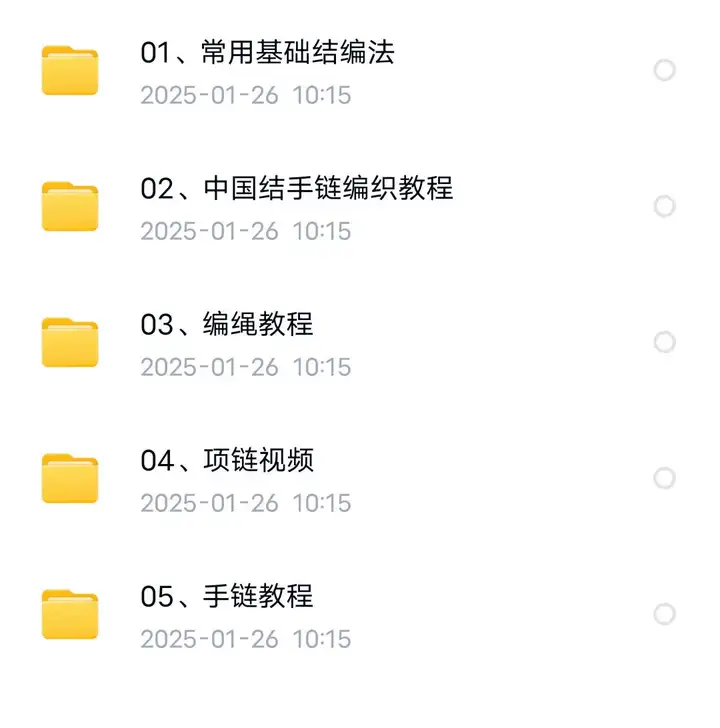Click the timestamp 10:15 beside 04、项链视频 date
The height and width of the screenshot is (728, 720).
tap(323, 503)
